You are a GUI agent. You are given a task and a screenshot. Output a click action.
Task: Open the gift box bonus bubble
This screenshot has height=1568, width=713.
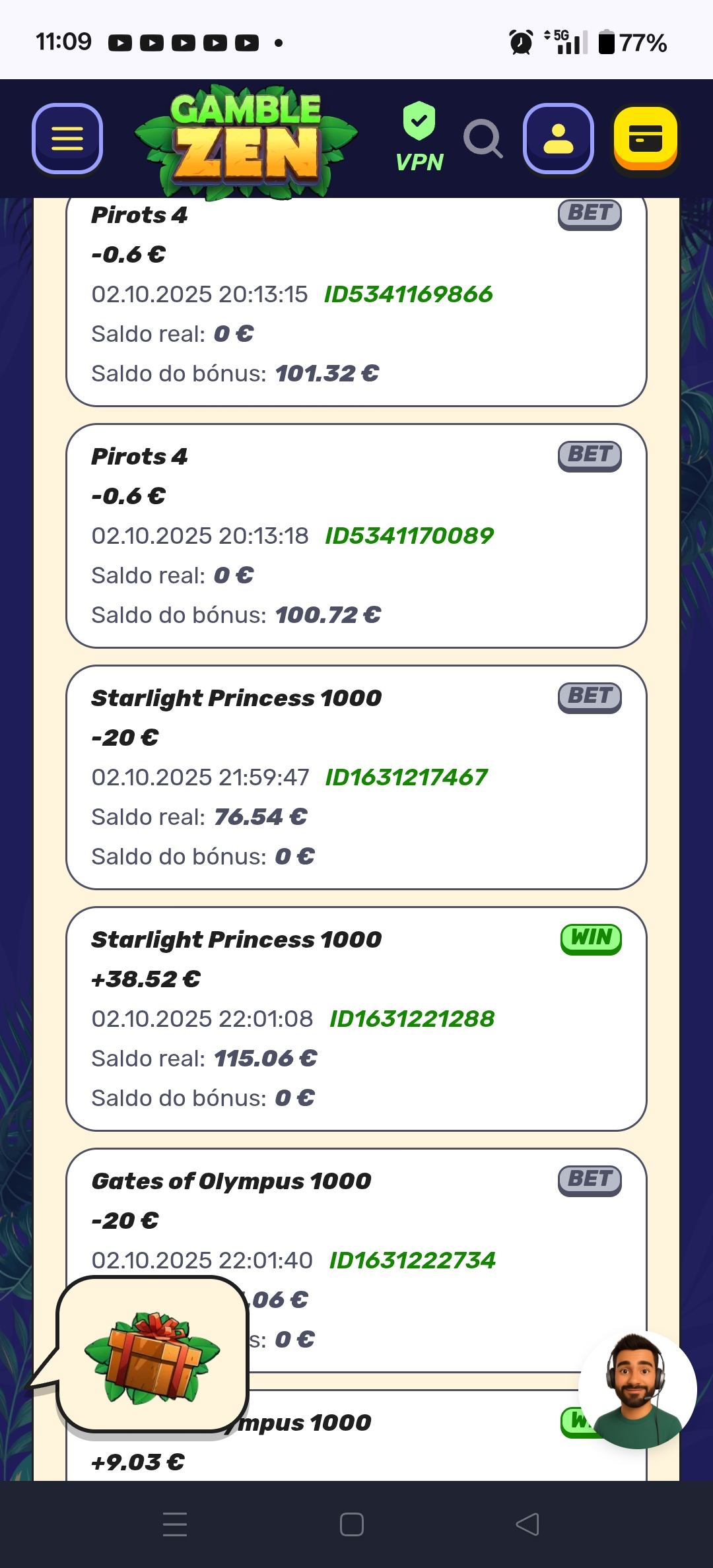153,1357
